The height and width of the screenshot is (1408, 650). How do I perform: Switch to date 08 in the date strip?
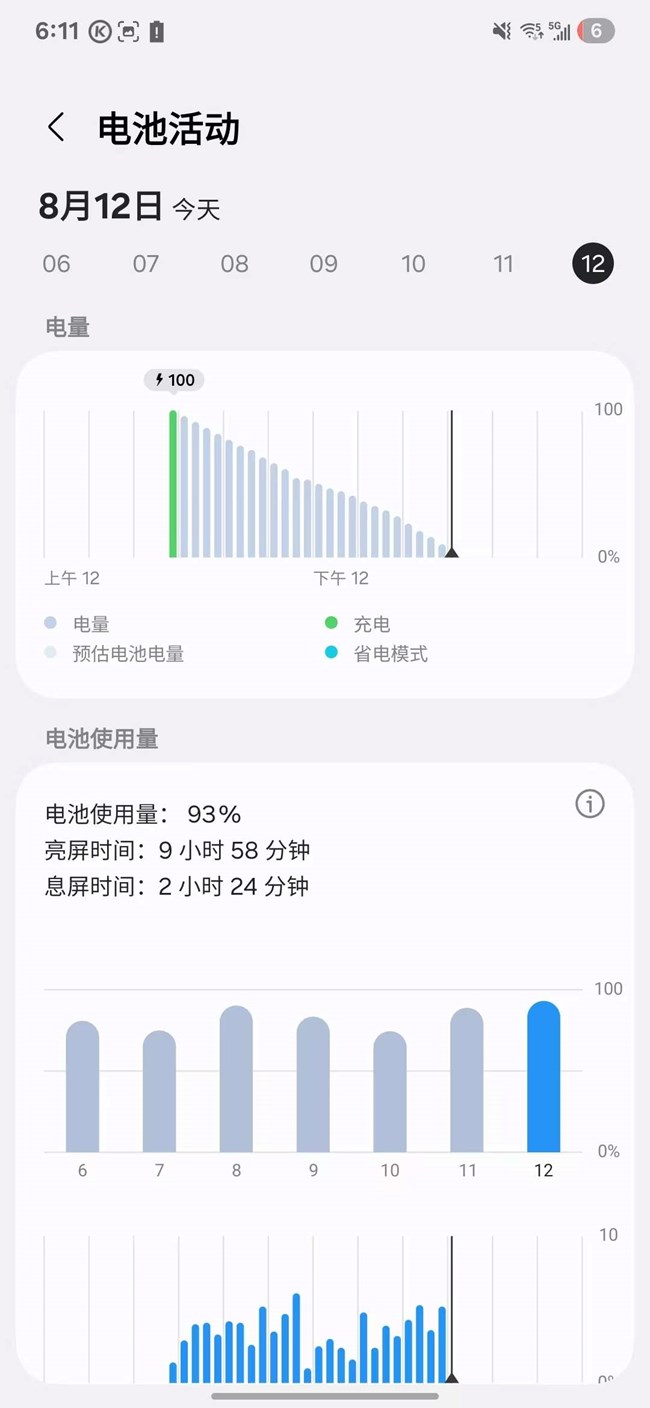235,264
